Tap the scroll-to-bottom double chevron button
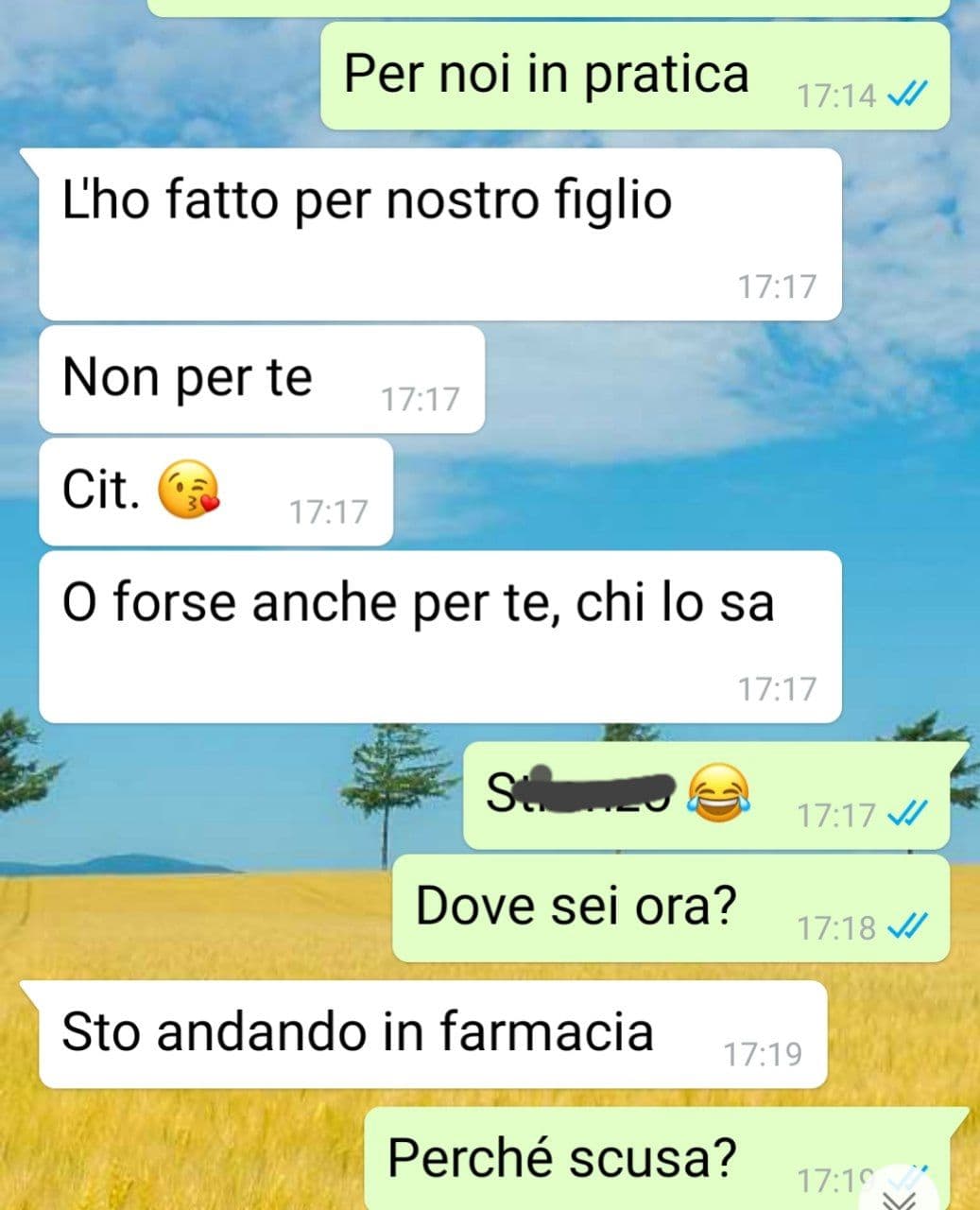This screenshot has width=980, height=1210. pos(900,1197)
